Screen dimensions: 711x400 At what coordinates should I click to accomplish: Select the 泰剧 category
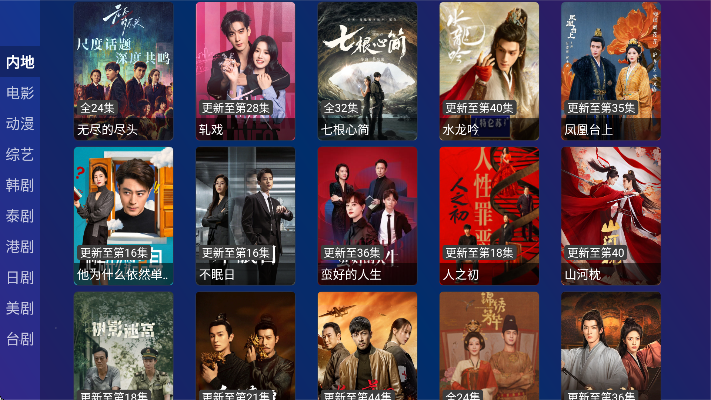click(x=20, y=216)
